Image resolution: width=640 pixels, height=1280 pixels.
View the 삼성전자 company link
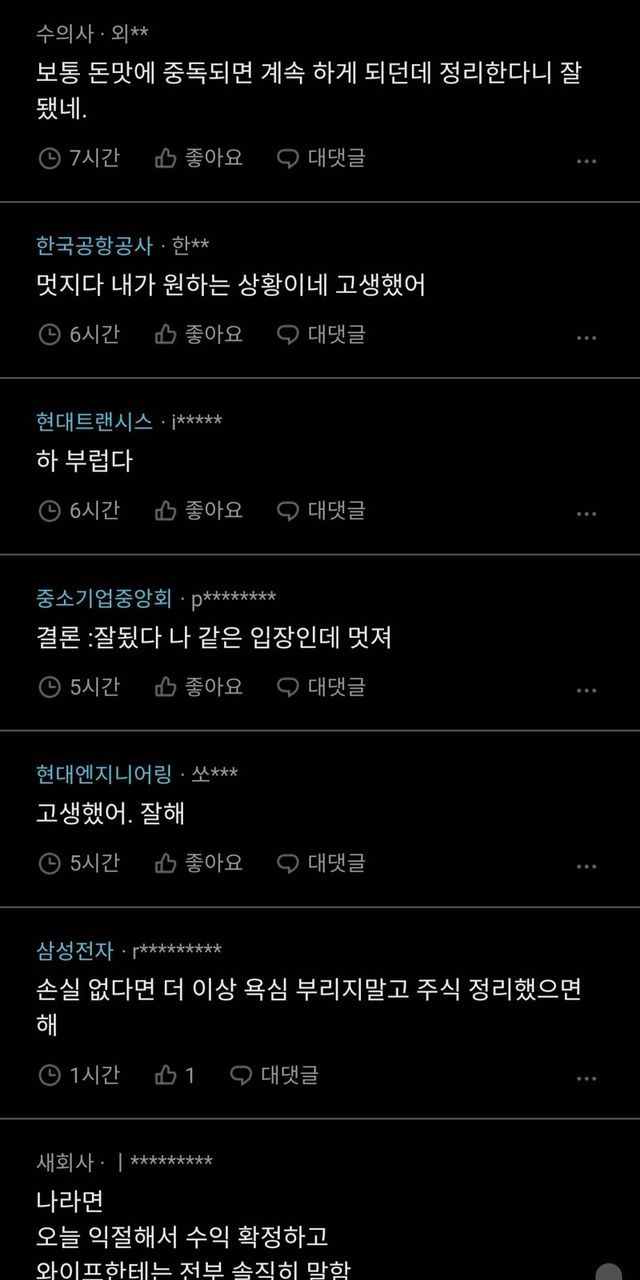tap(75, 950)
